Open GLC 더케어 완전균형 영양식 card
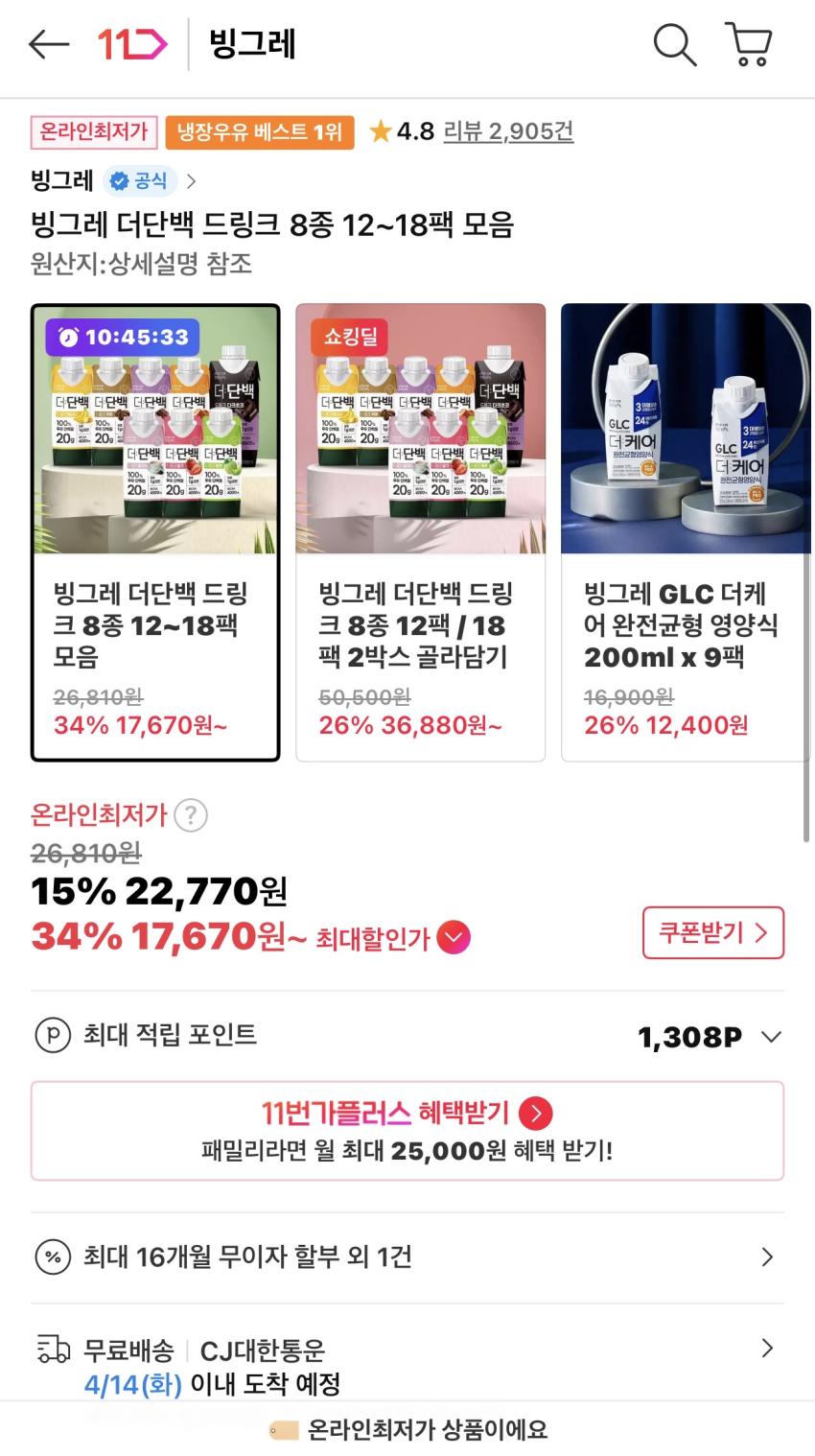Image resolution: width=815 pixels, height=1456 pixels. (685, 532)
